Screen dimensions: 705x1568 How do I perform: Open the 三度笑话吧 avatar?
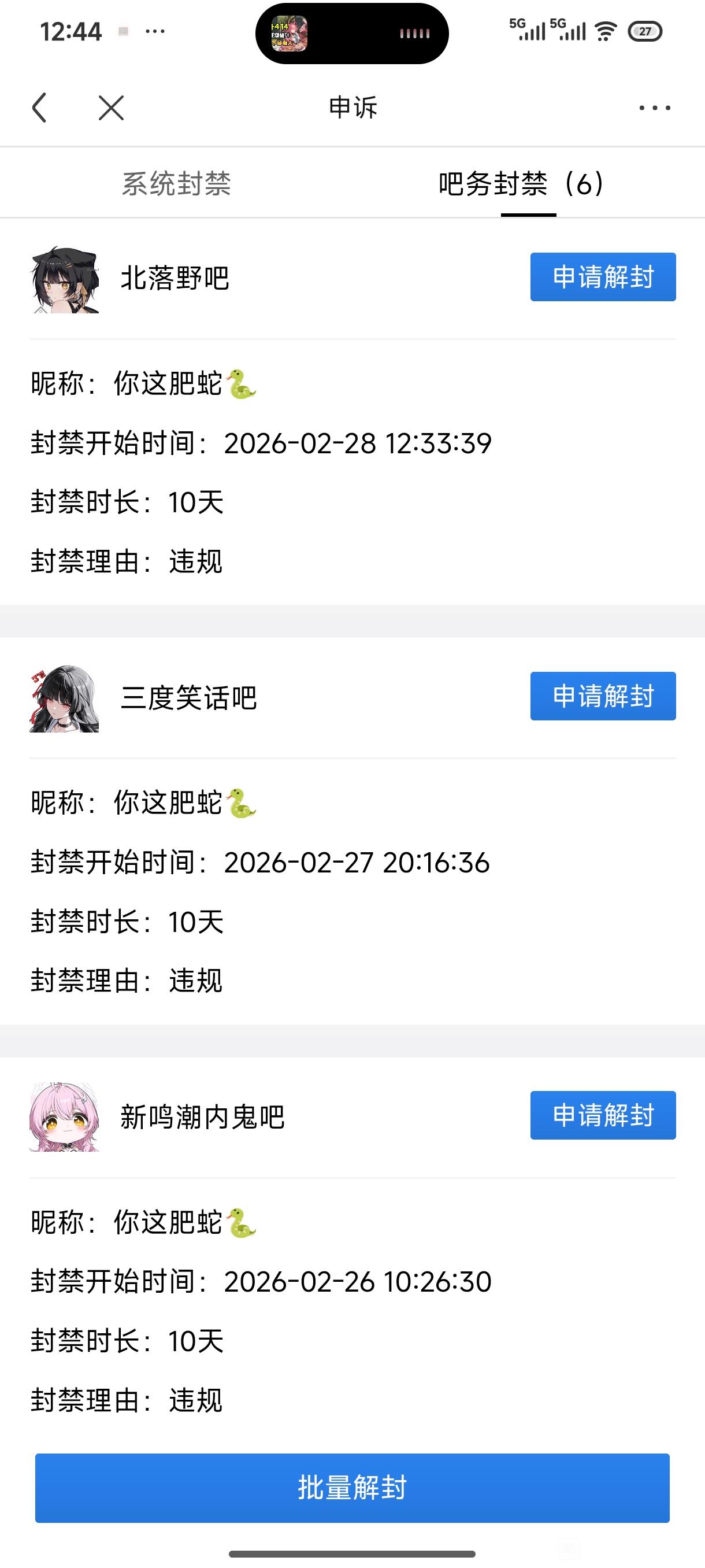pyautogui.click(x=65, y=698)
